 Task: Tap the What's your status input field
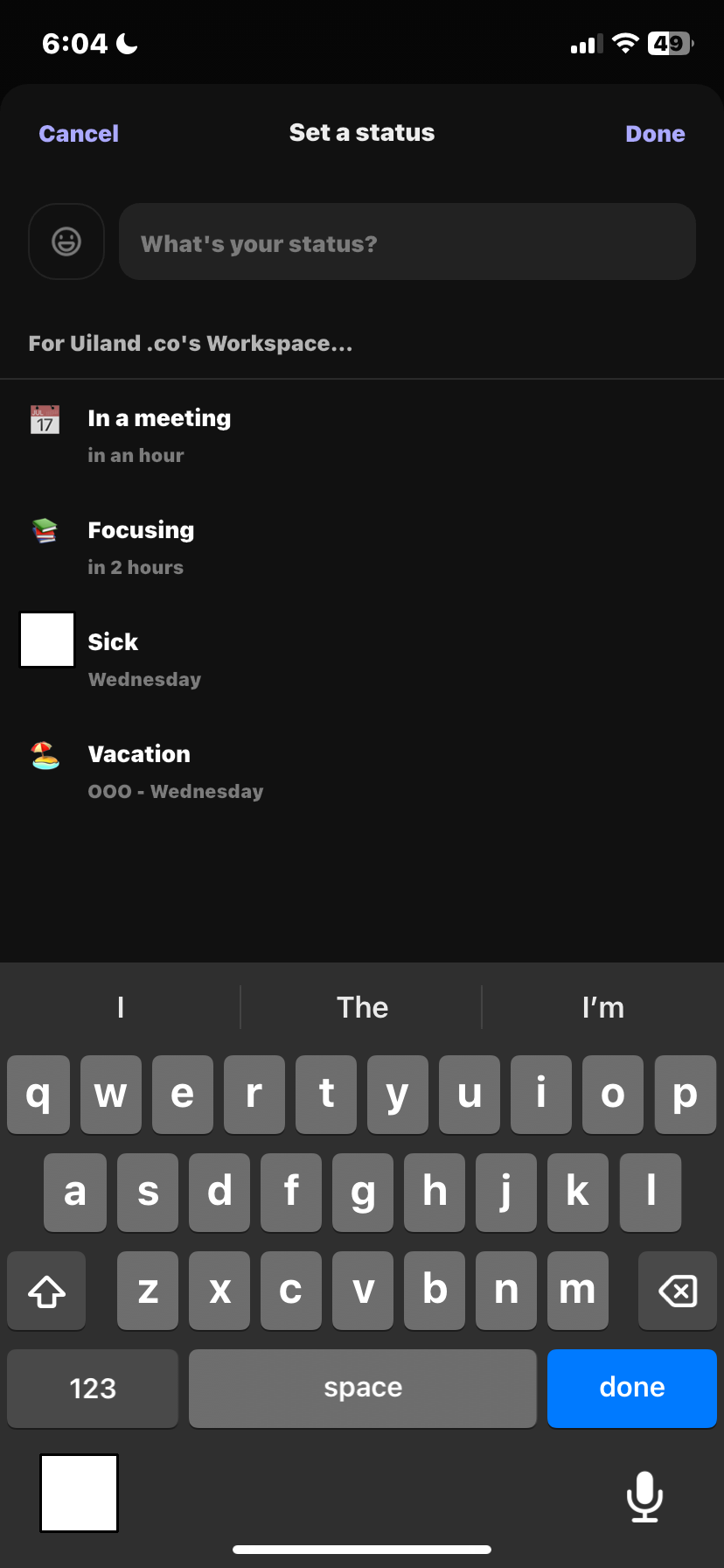(x=407, y=241)
